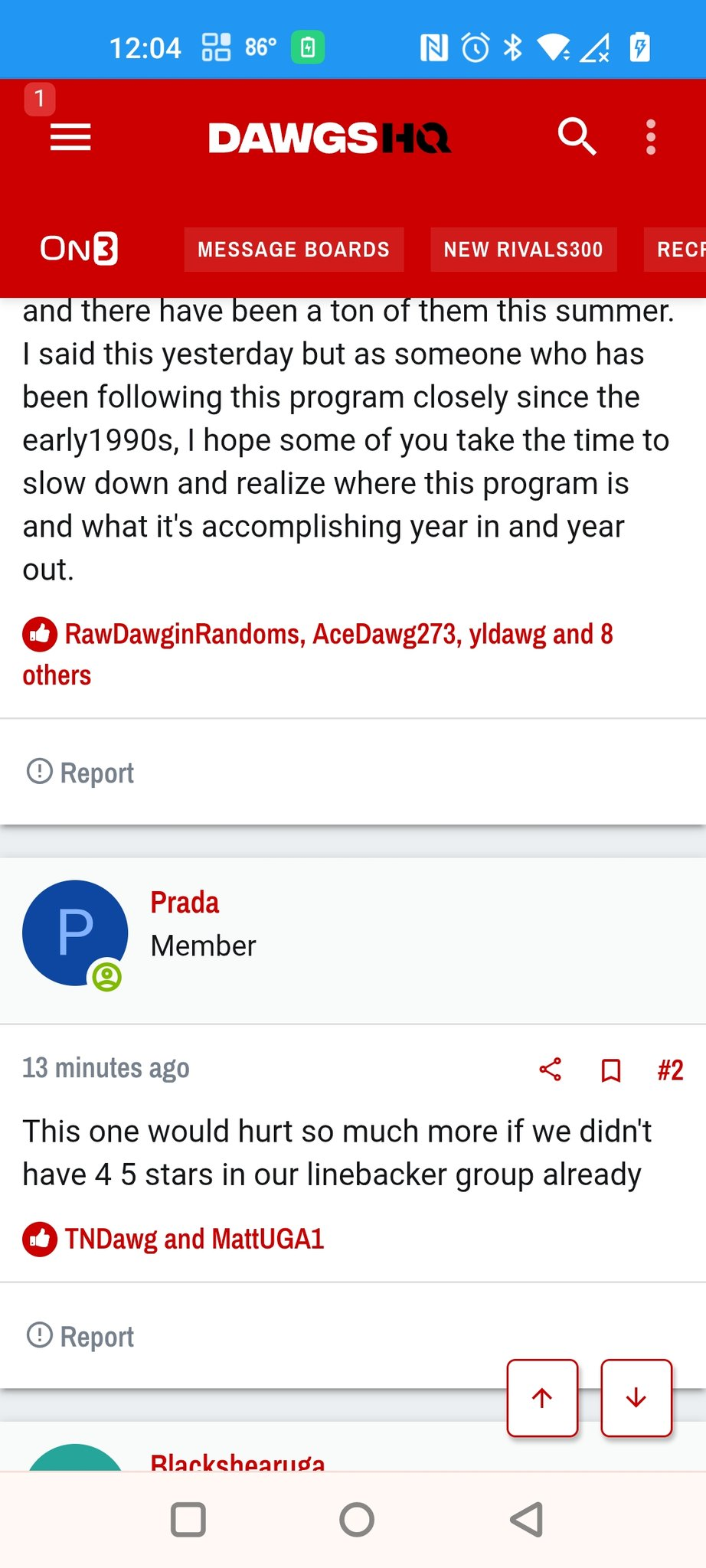Open the three-dot overflow menu
Viewport: 706px width, 1568px height.
(x=651, y=137)
